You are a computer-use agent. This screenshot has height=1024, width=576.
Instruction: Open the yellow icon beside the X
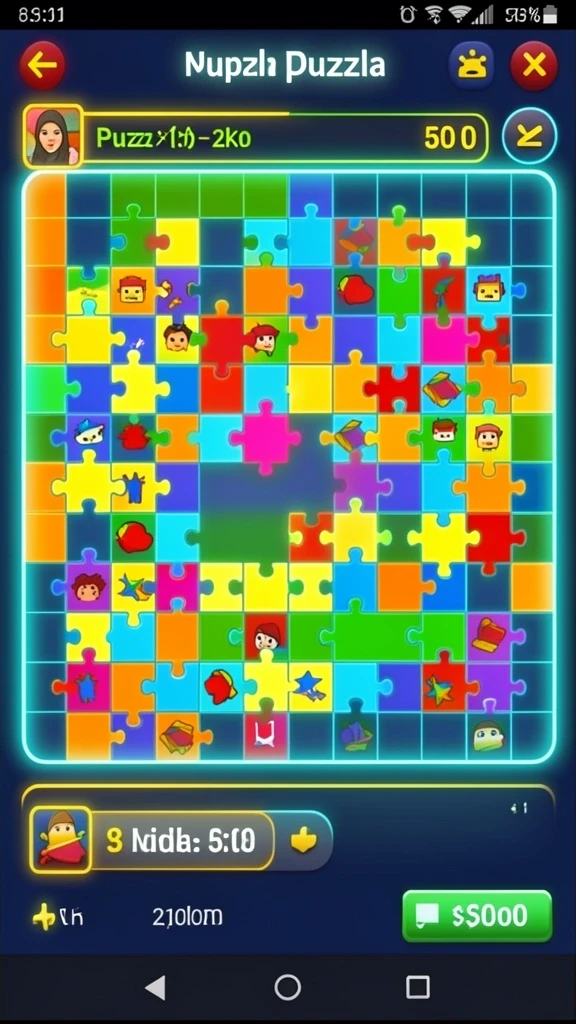click(x=471, y=65)
